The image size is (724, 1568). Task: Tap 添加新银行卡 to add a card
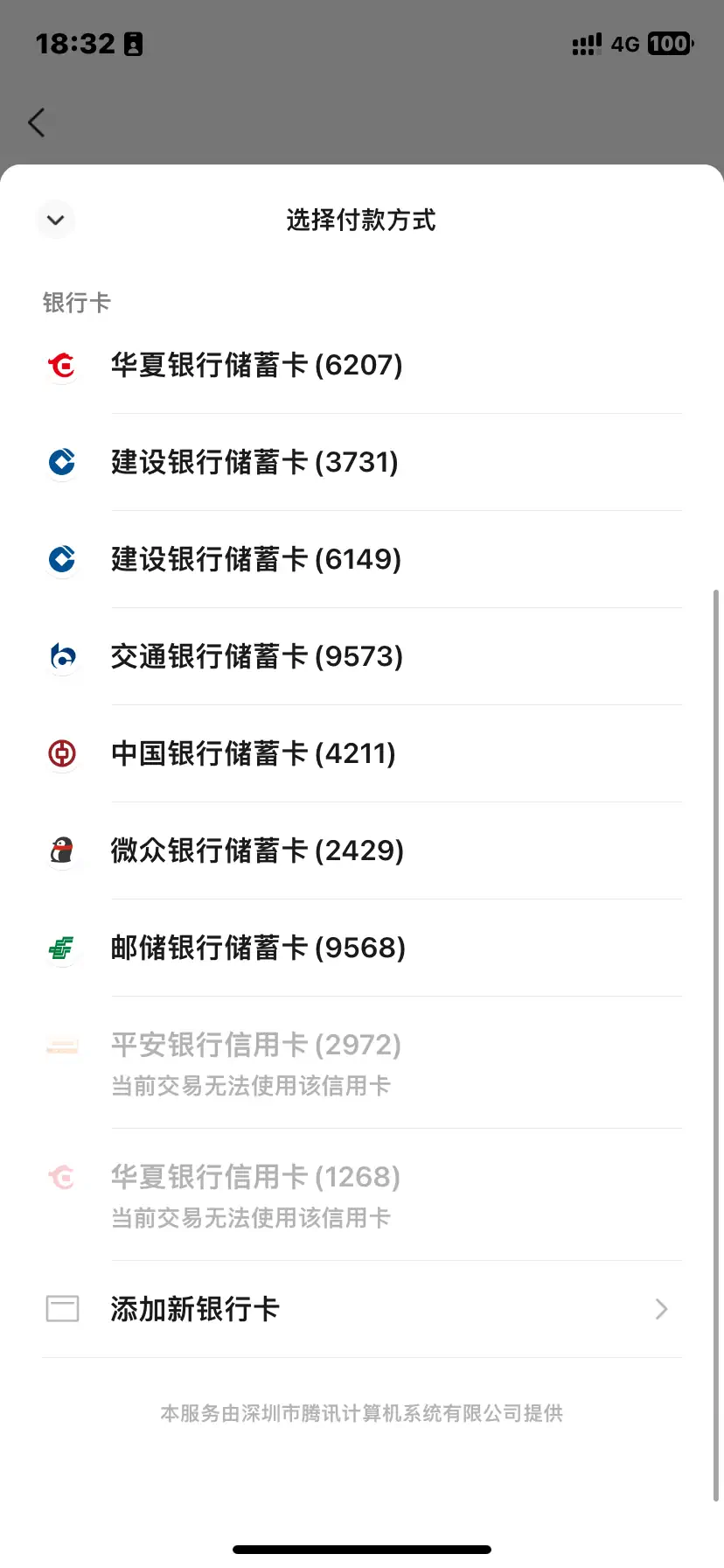tap(194, 1309)
